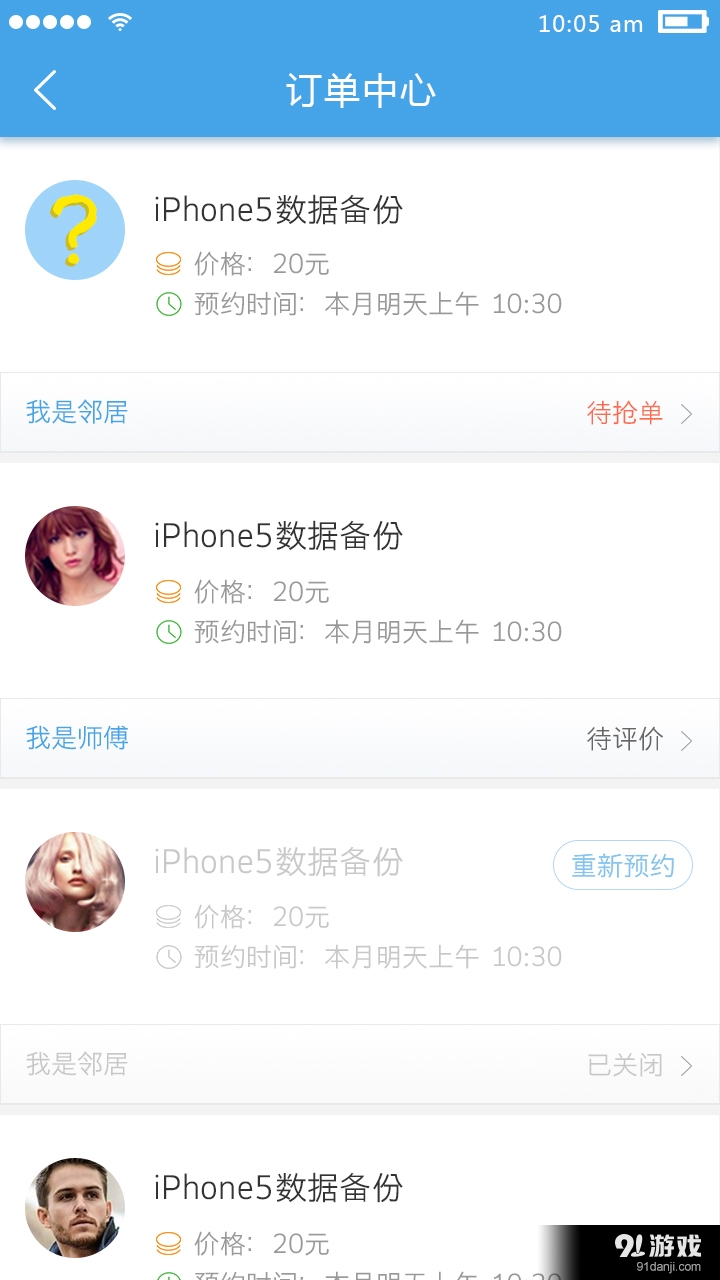Image resolution: width=720 pixels, height=1280 pixels.
Task: Click the 重新预约 button
Action: [622, 865]
